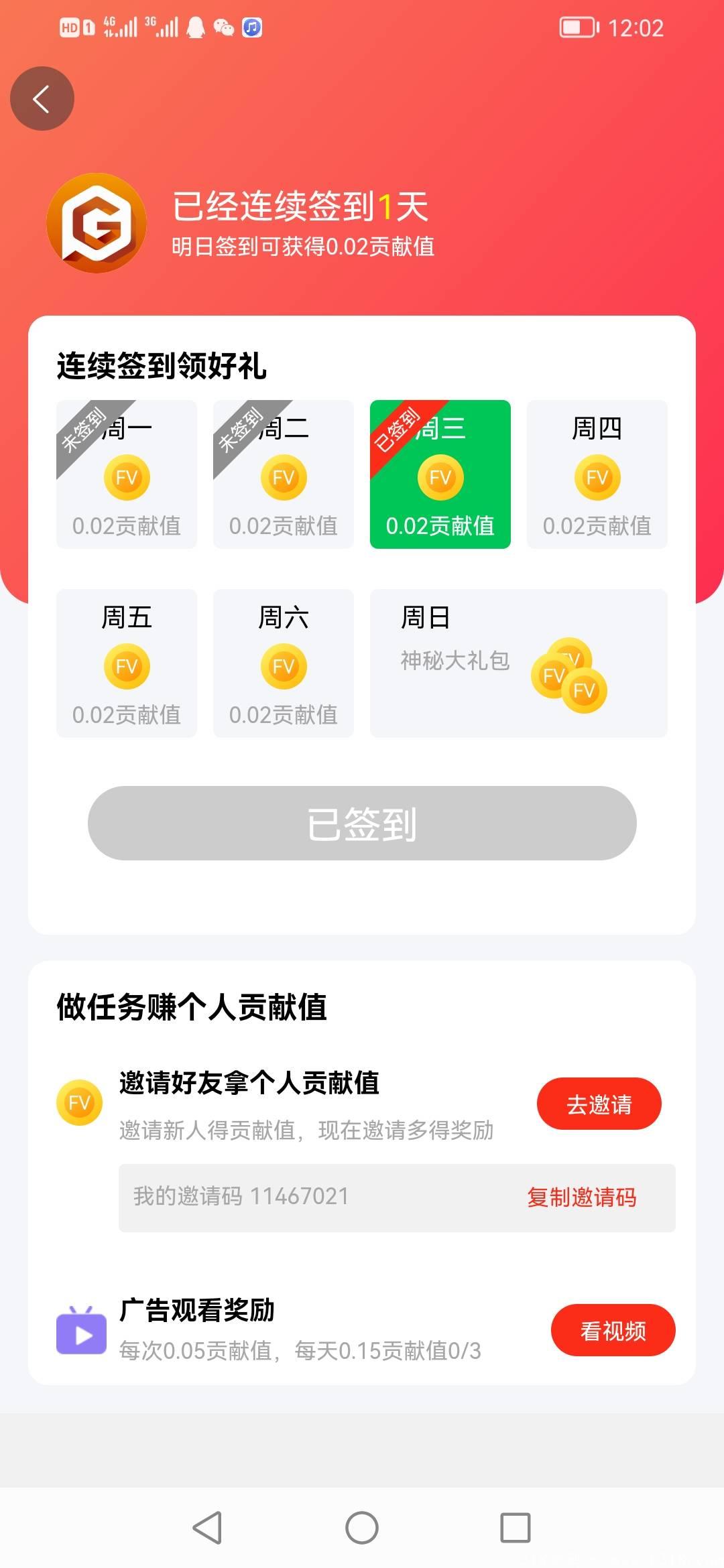Tap the 已签到 check-in button
This screenshot has width=724, height=1568.
pos(362,823)
